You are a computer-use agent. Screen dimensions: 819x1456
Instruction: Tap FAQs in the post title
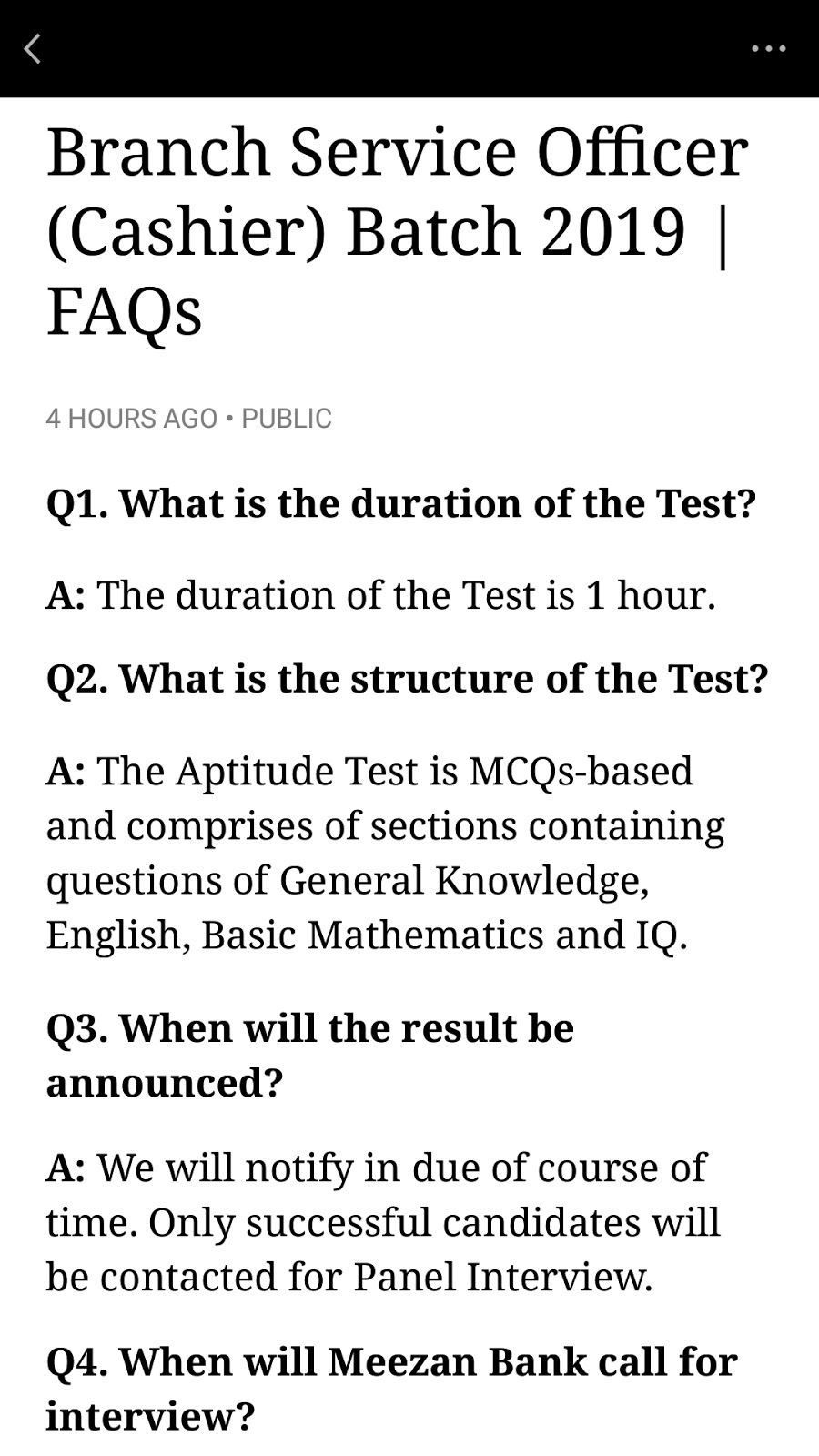click(123, 312)
